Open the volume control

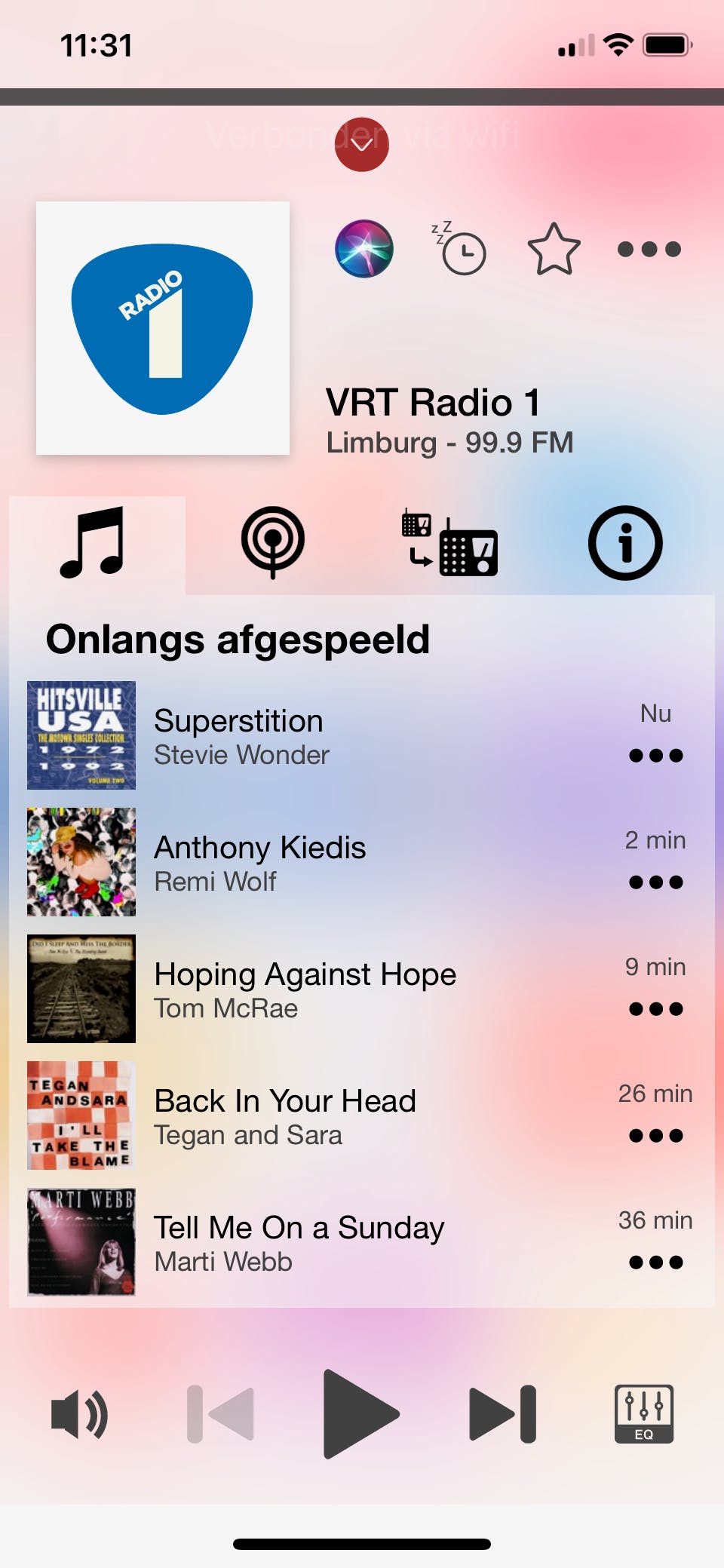coord(79,1414)
